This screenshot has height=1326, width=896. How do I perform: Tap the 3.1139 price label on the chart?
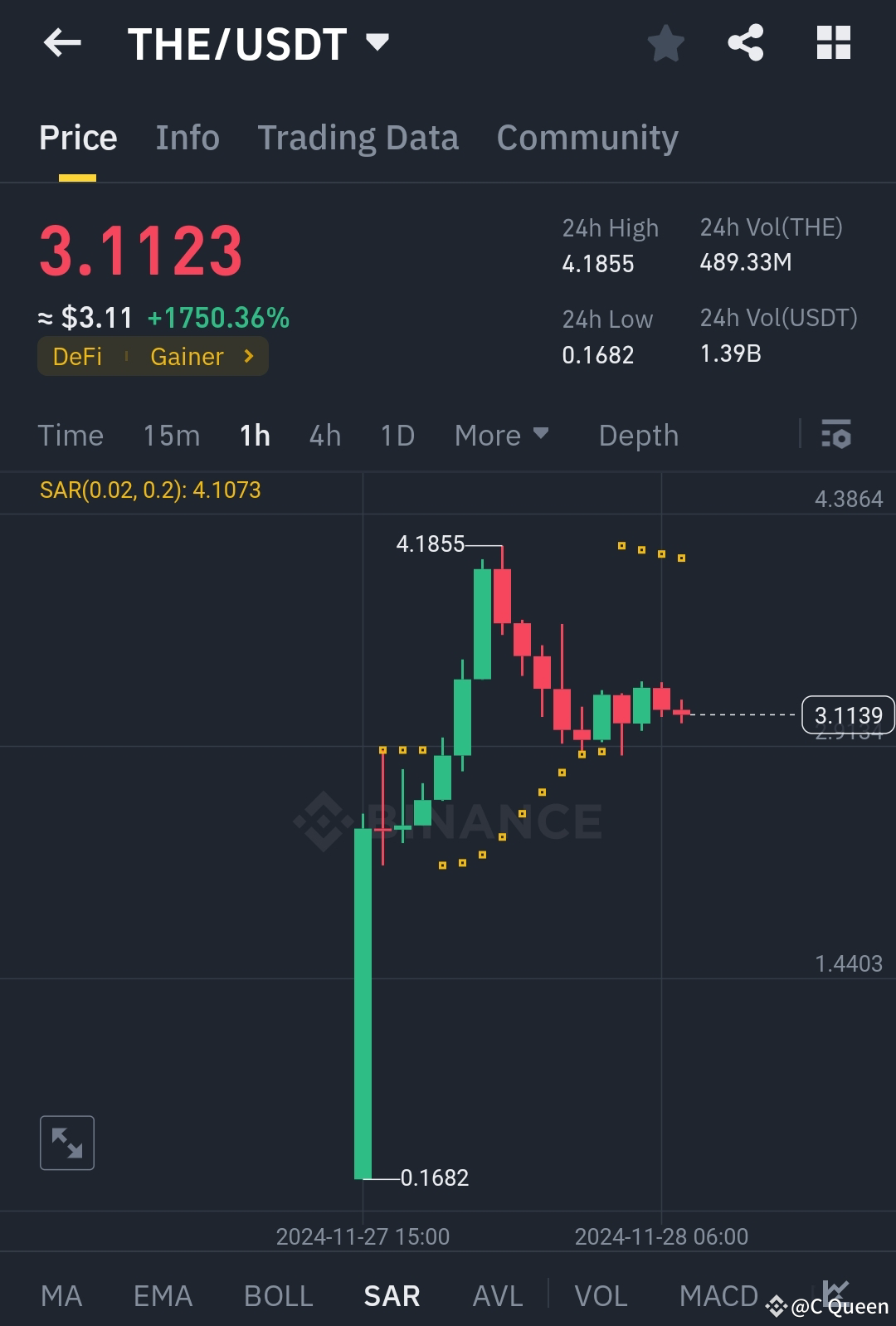click(x=848, y=714)
